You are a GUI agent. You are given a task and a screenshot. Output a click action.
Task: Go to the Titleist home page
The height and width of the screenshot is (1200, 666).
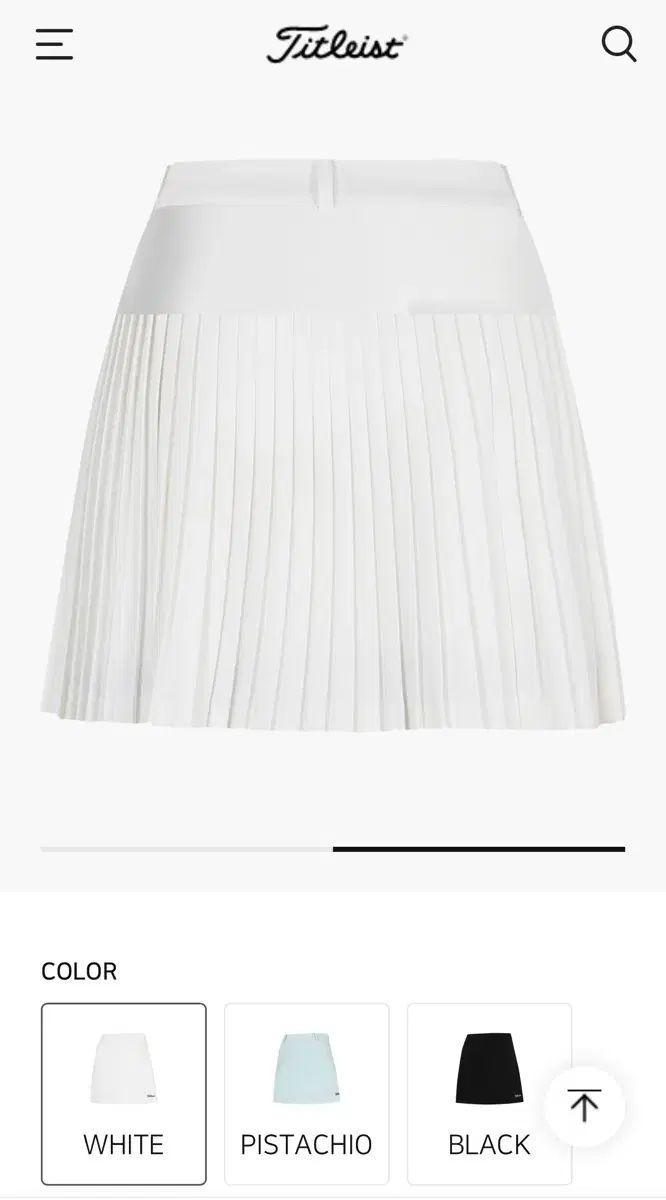pyautogui.click(x=336, y=46)
